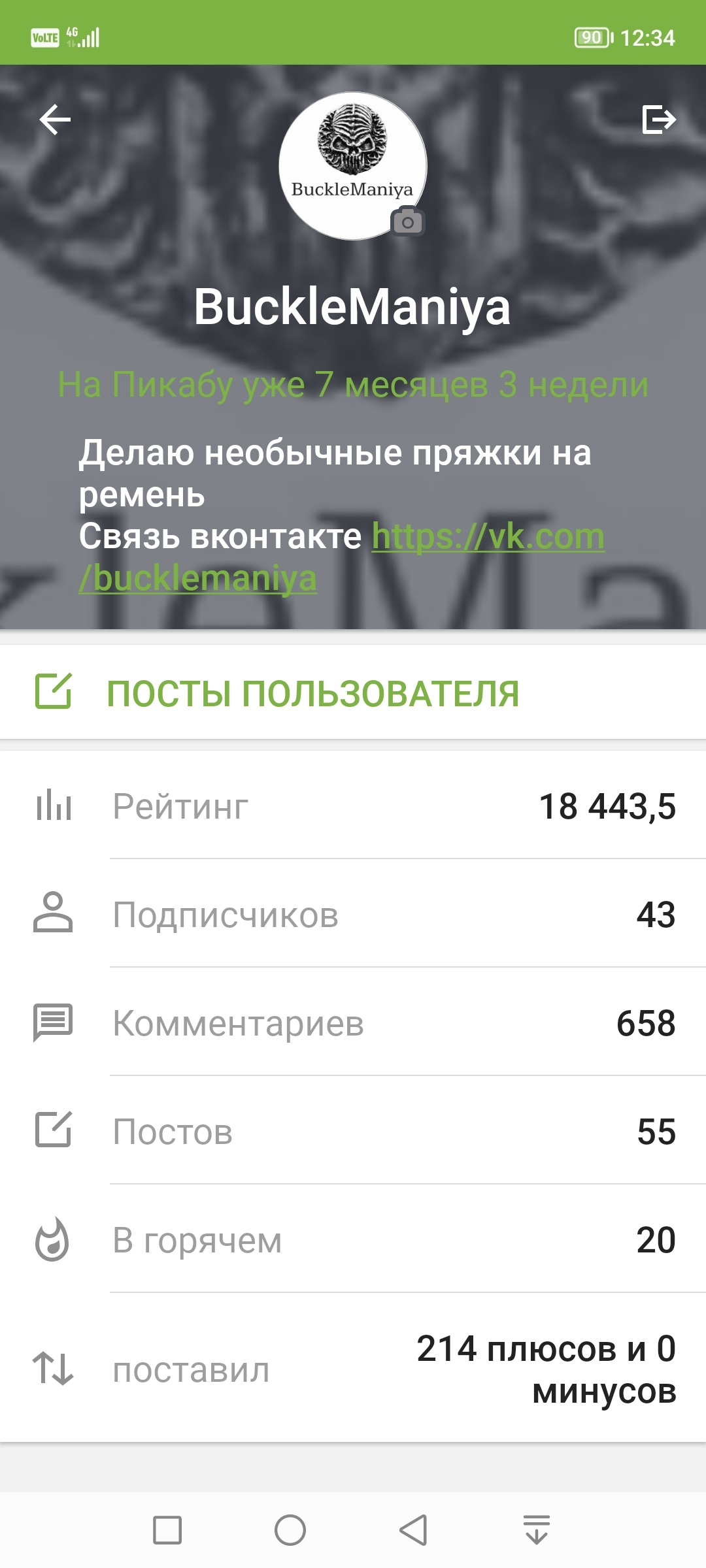Change avatar with the camera icon

408,221
